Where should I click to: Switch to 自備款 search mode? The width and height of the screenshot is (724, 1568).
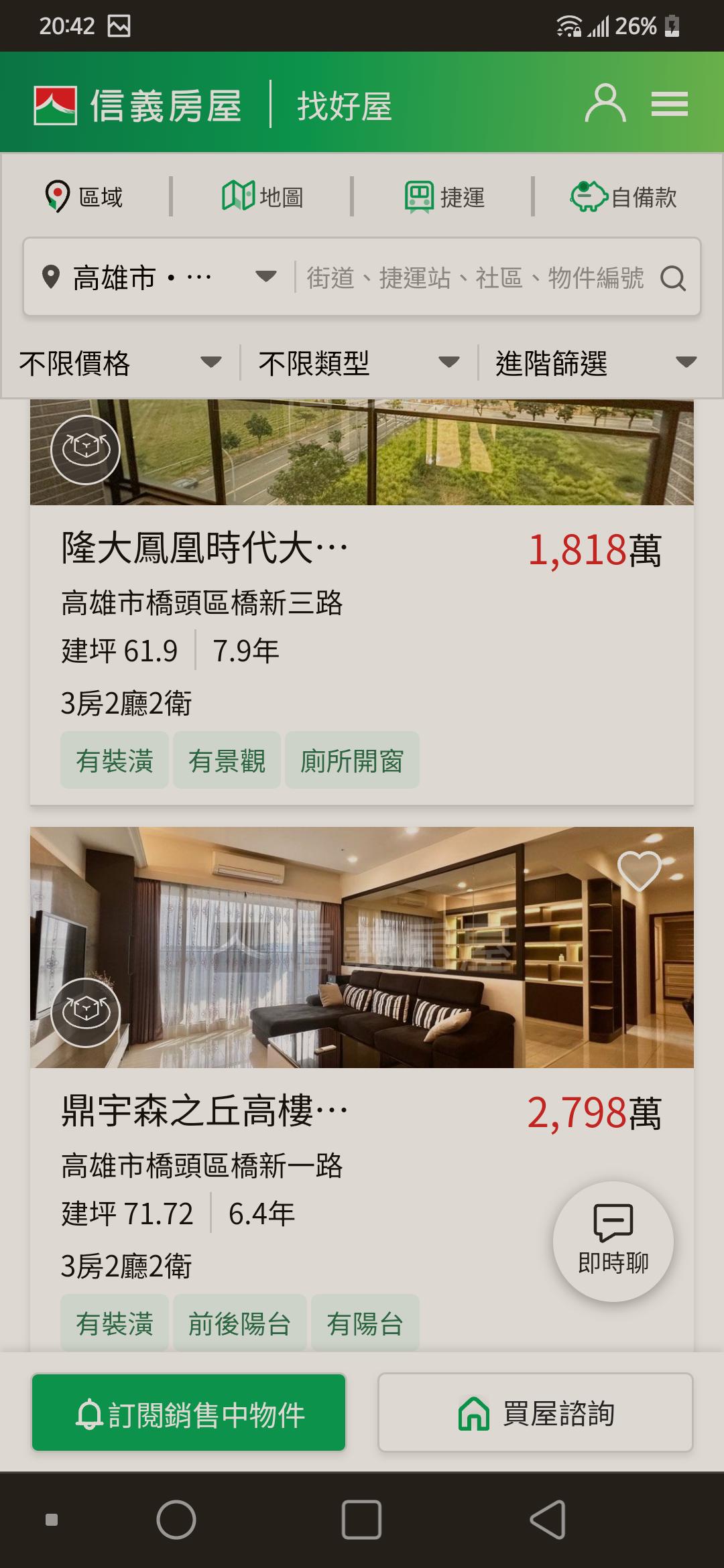[623, 197]
